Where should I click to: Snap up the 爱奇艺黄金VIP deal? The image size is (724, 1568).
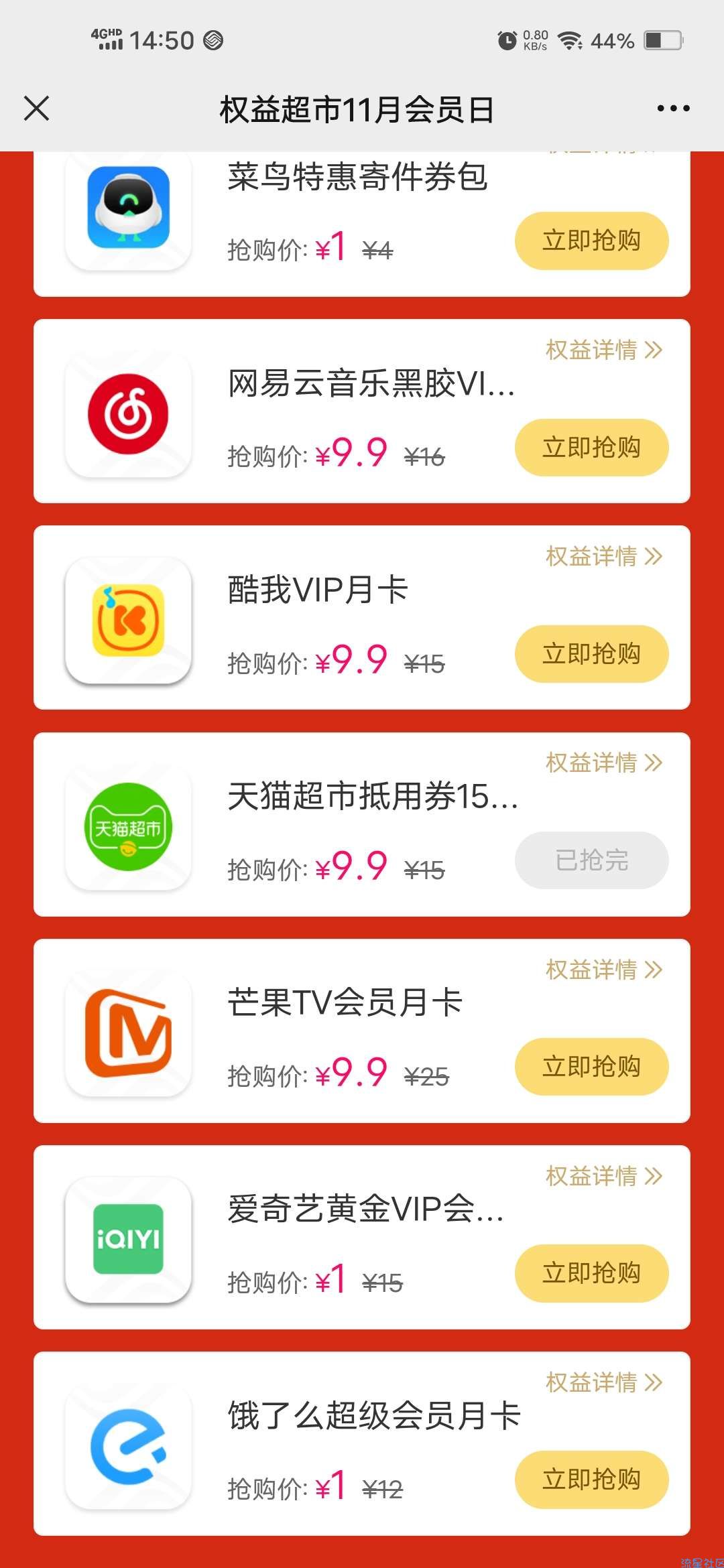click(x=591, y=1273)
